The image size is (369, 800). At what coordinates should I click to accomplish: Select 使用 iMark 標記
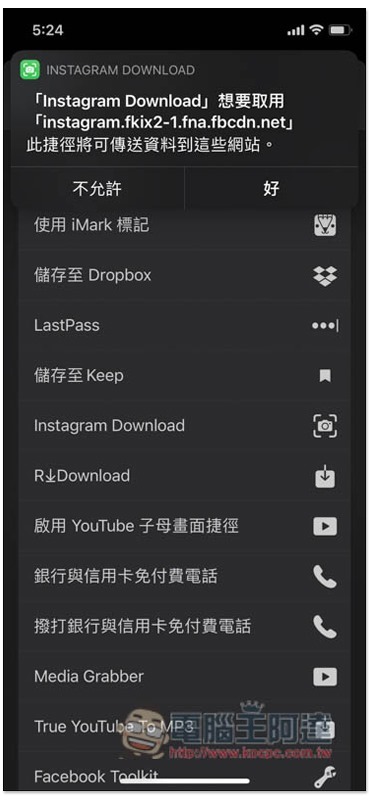click(x=185, y=225)
